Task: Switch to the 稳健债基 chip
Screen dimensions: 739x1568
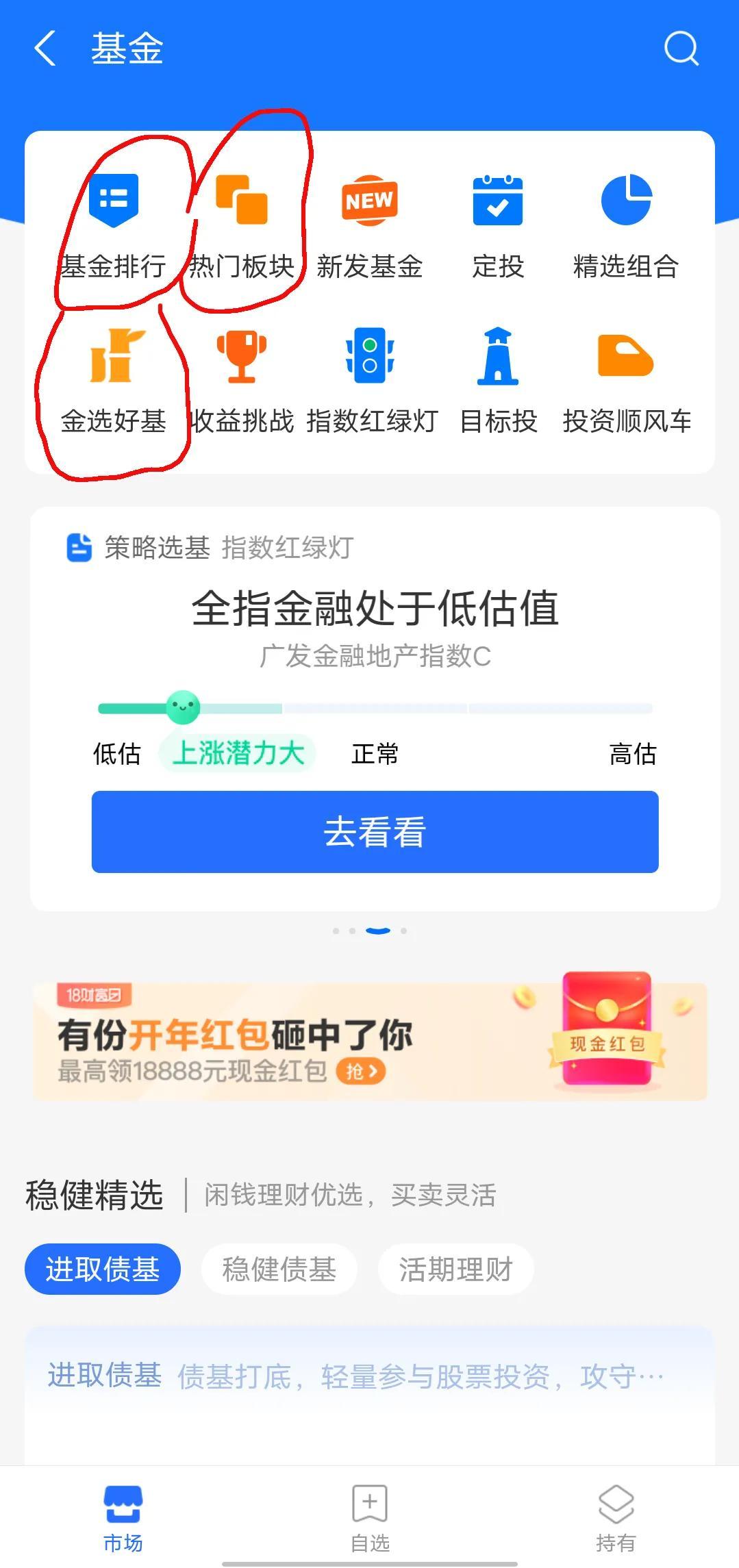Action: tap(279, 1269)
